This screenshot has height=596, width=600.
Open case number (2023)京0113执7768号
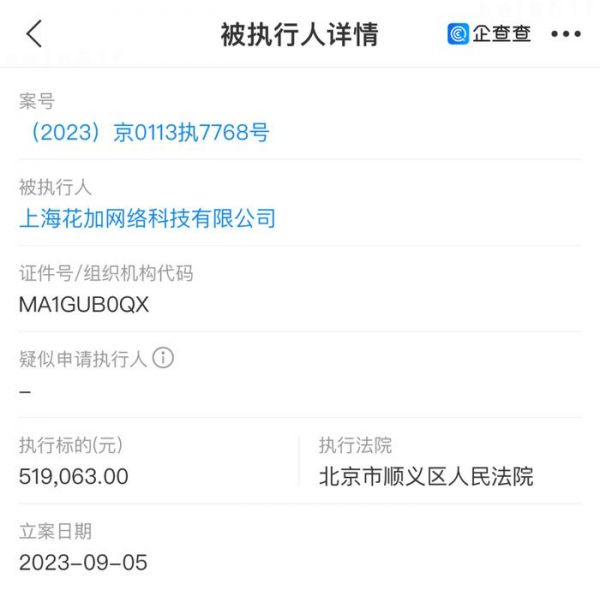coord(144,132)
